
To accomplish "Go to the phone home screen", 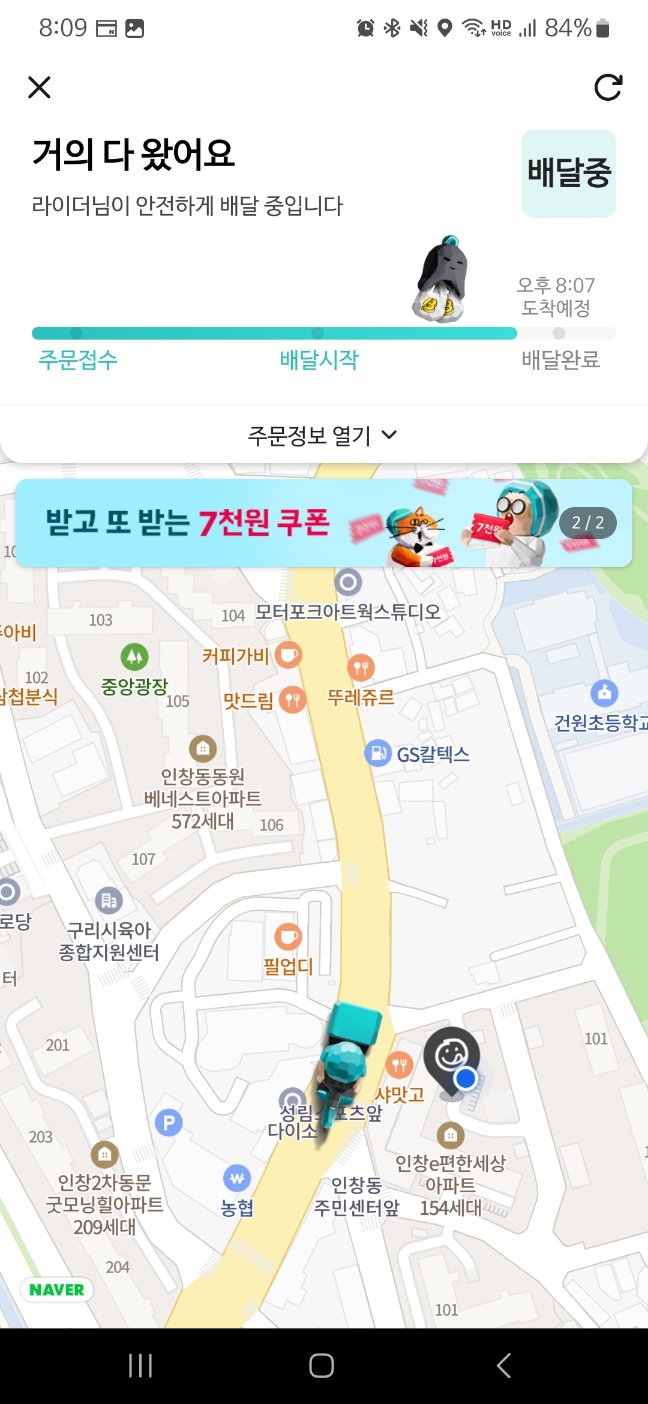I will click(321, 1365).
